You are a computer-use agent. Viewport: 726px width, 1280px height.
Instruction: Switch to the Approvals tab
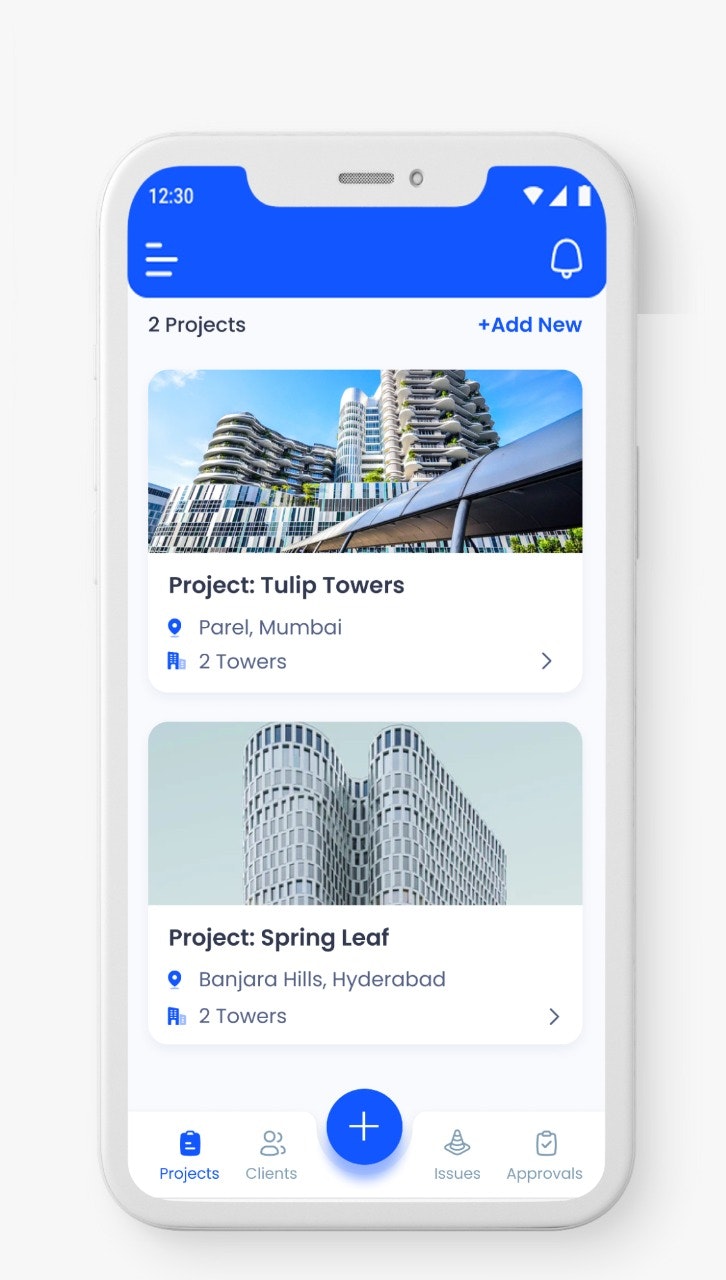[x=544, y=1155]
